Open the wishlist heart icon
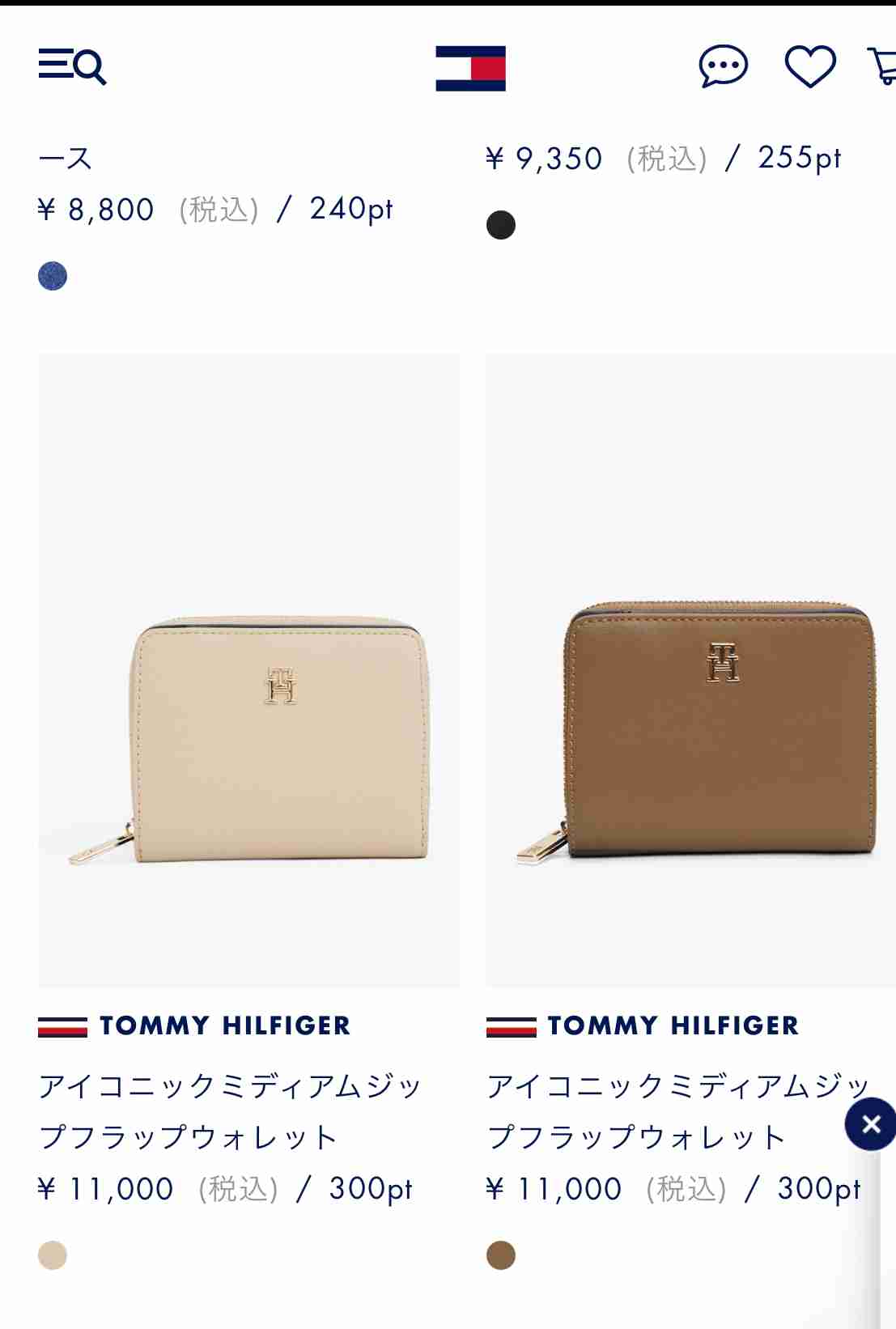Image resolution: width=896 pixels, height=1329 pixels. 810,66
